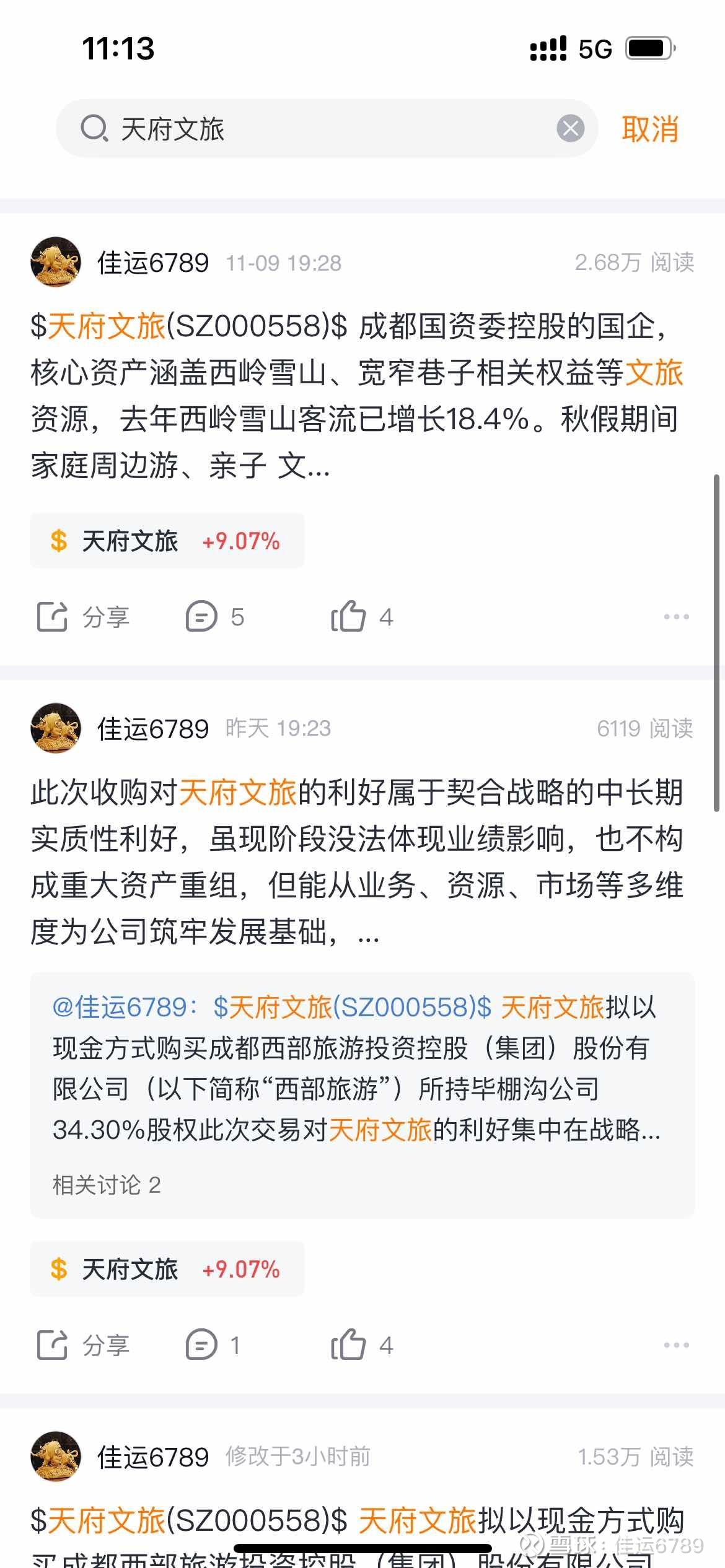Tap the search magnifier icon in the search bar
This screenshot has height=1568, width=725.
(93, 128)
